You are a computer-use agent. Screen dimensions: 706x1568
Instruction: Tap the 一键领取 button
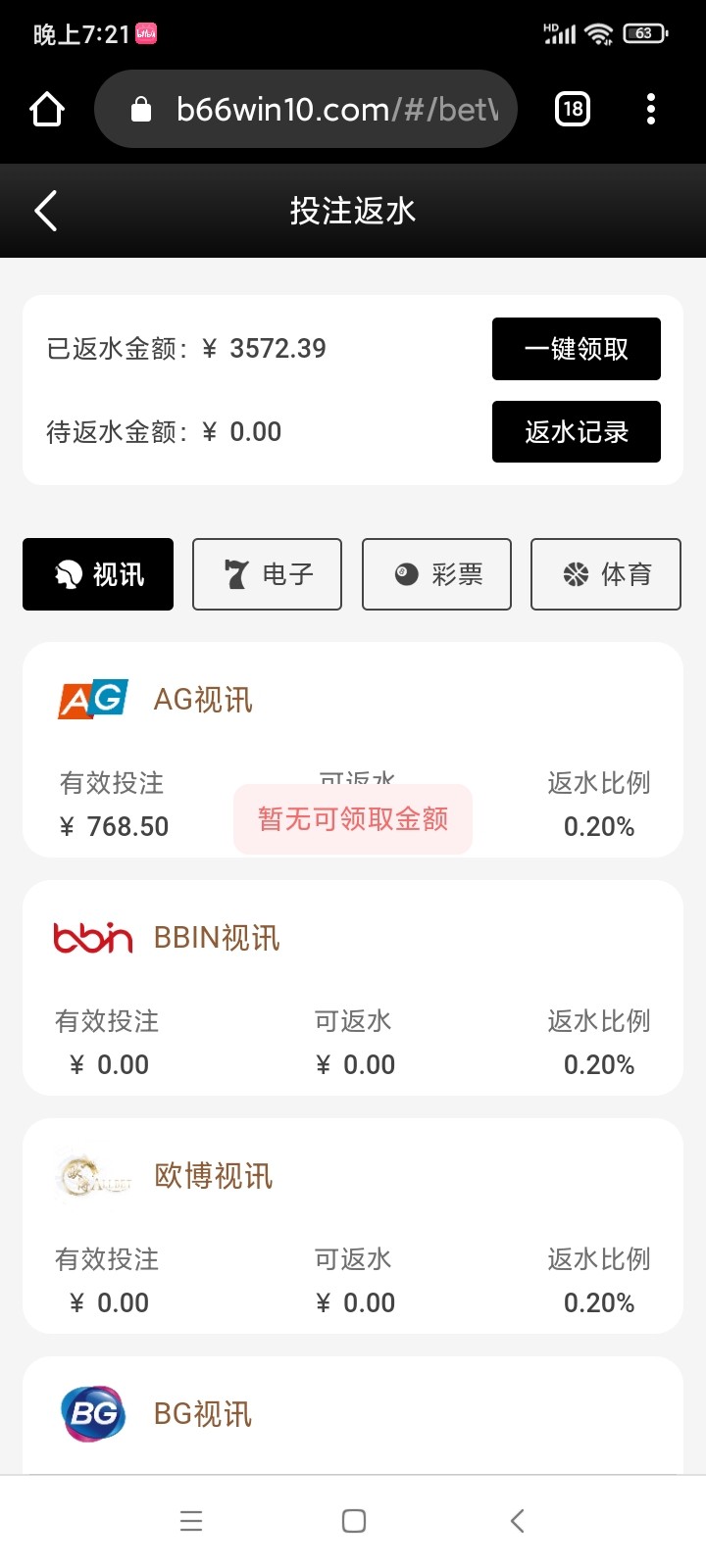pyautogui.click(x=576, y=349)
